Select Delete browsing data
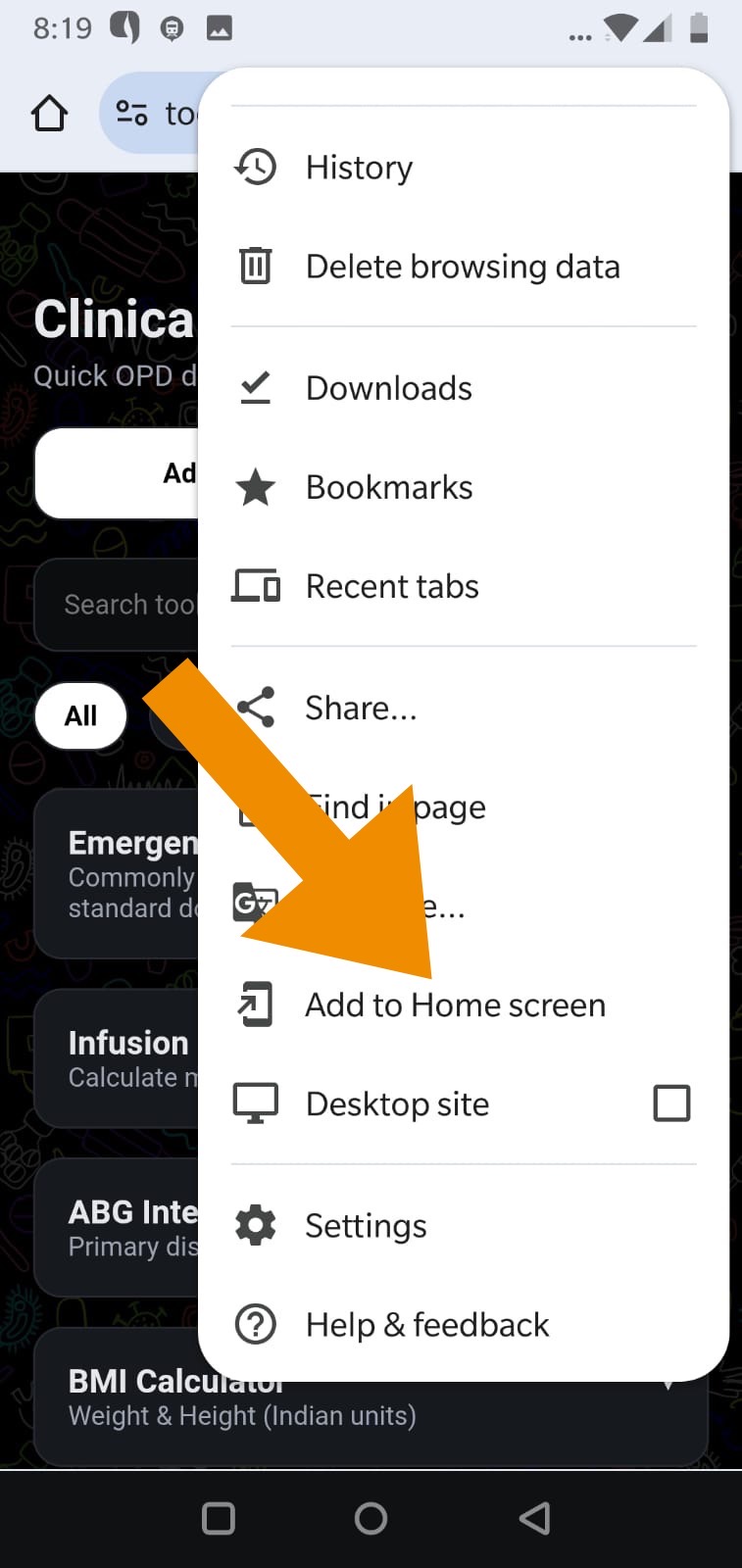The image size is (742, 1568). tap(462, 267)
